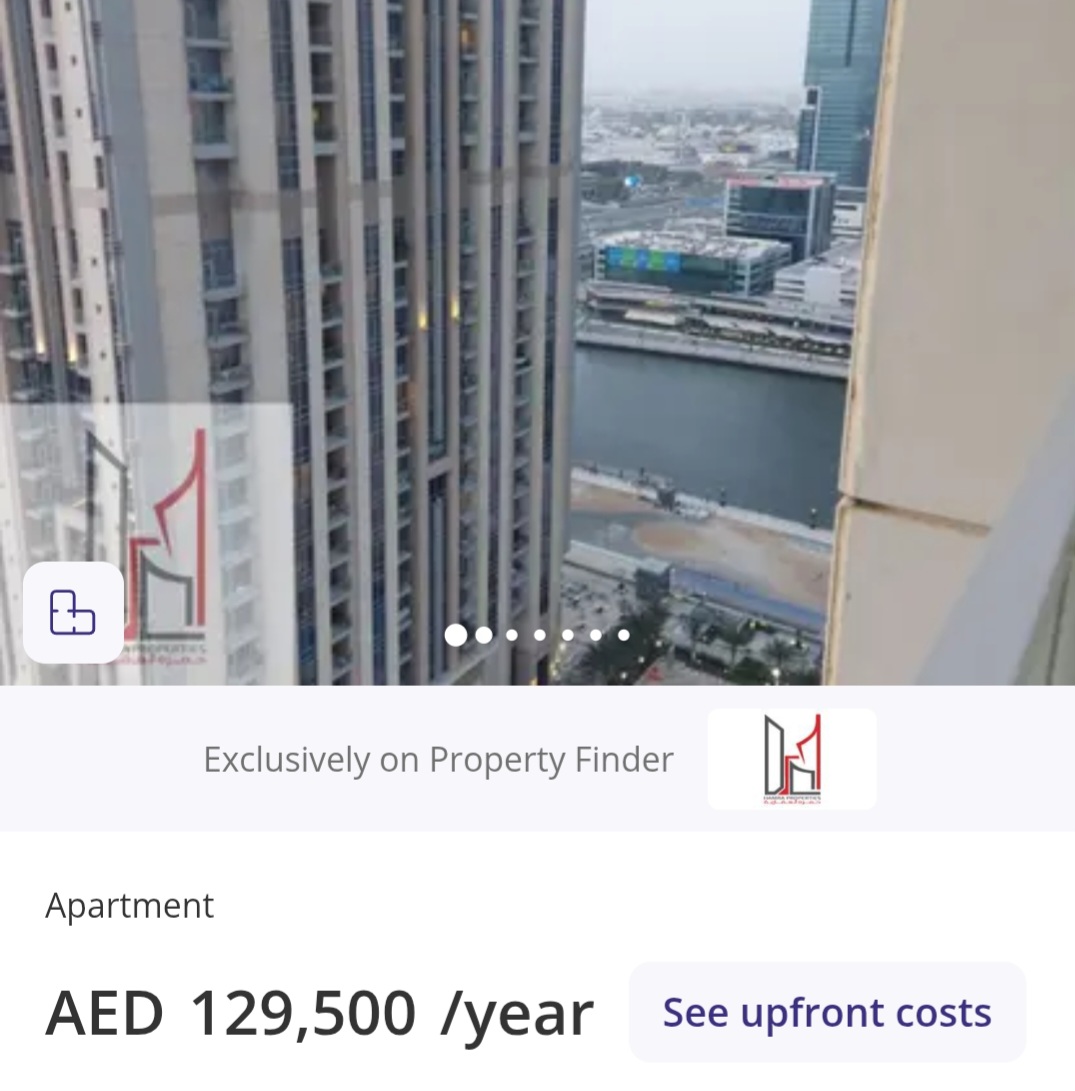The image size is (1075, 1091).
Task: Click the Exclusively on Property Finder text
Action: pos(437,758)
